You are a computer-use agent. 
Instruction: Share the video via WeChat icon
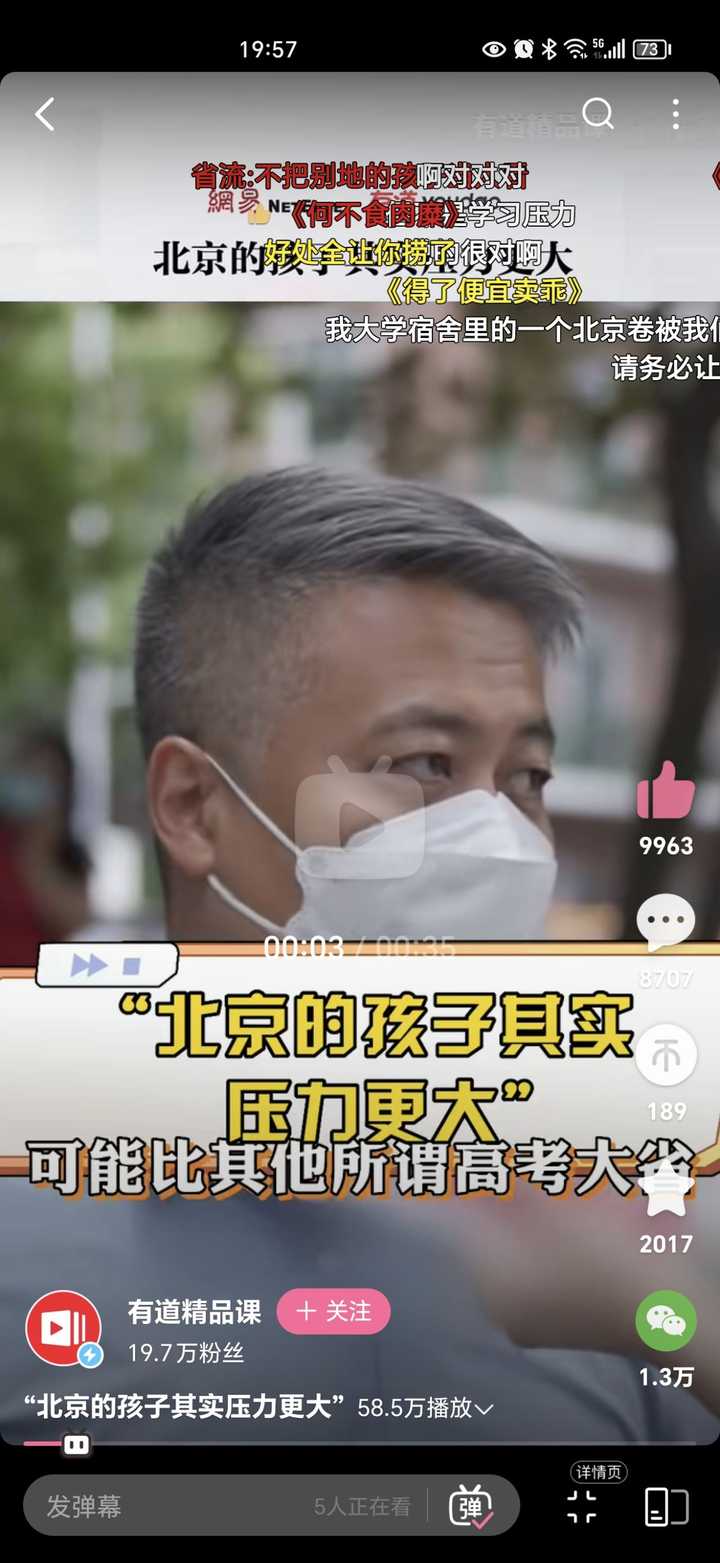tap(666, 1321)
